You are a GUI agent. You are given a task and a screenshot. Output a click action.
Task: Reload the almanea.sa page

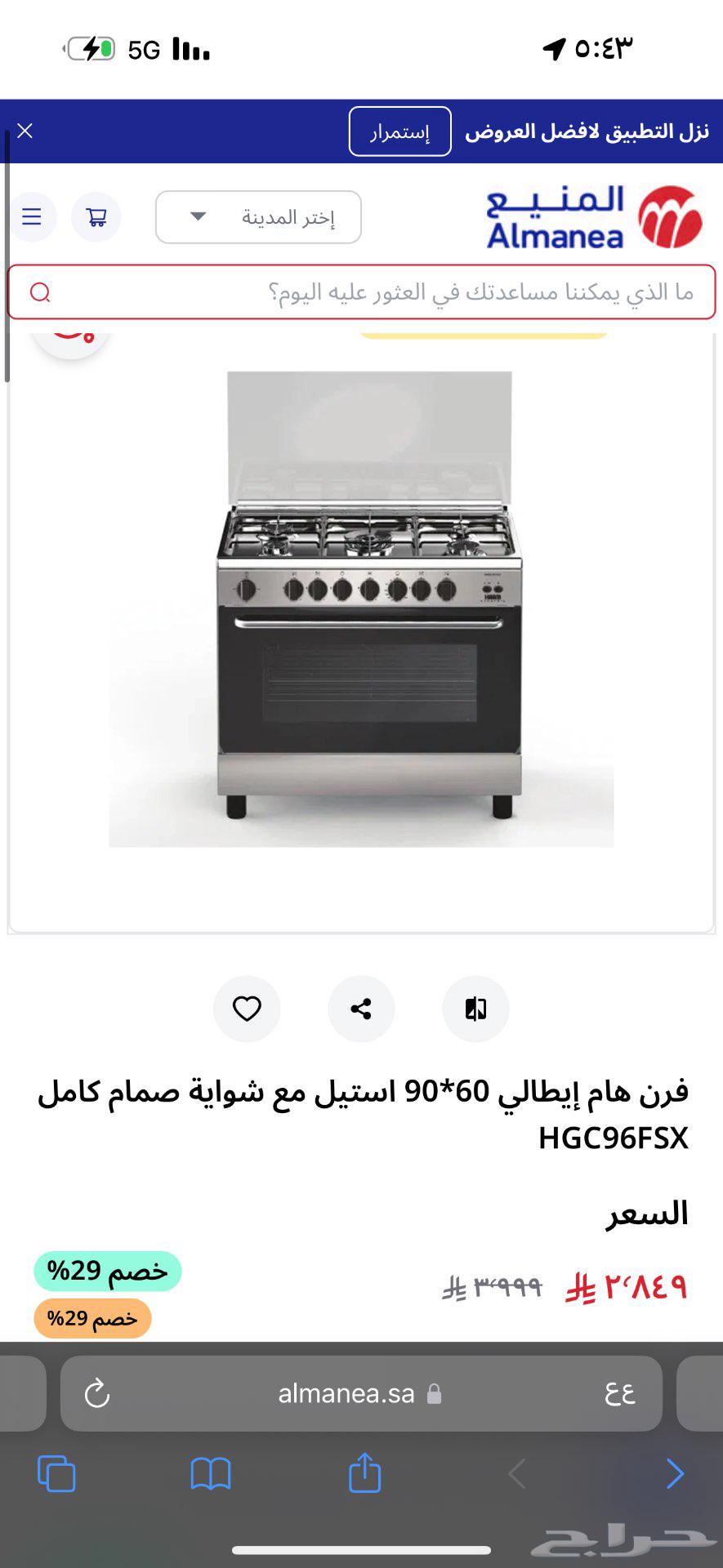(x=96, y=1393)
